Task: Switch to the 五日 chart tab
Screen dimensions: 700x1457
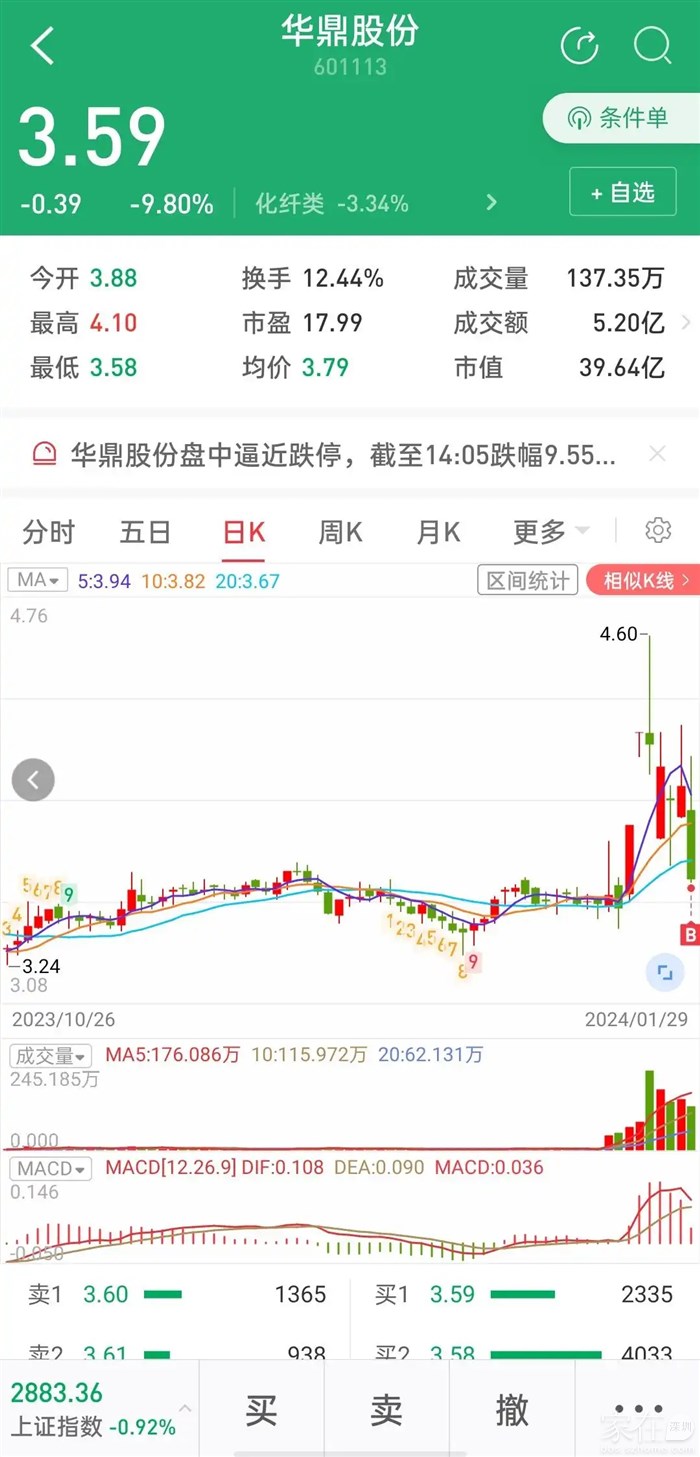Action: (146, 532)
